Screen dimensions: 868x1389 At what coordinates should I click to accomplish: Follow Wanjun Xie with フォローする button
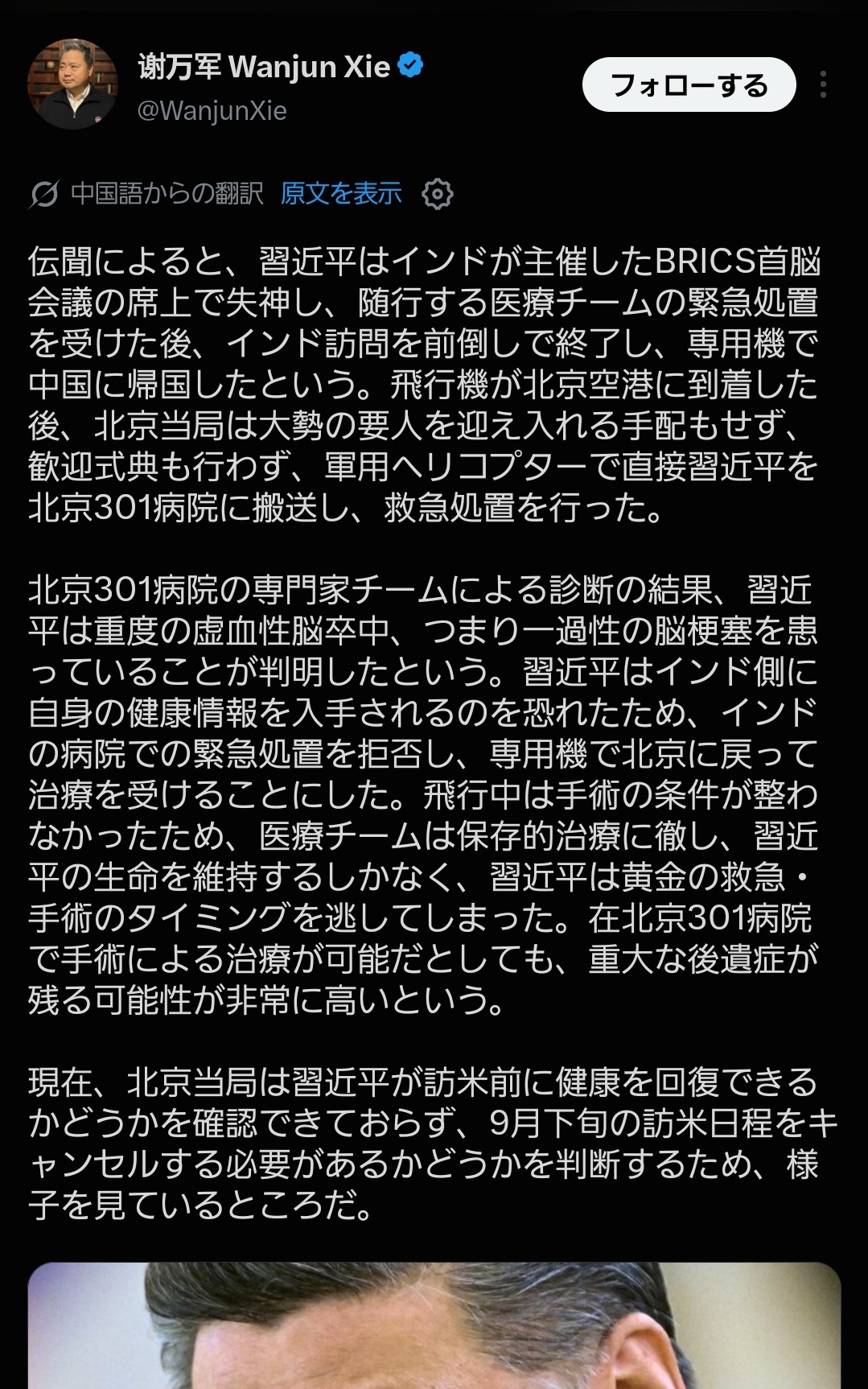[689, 84]
